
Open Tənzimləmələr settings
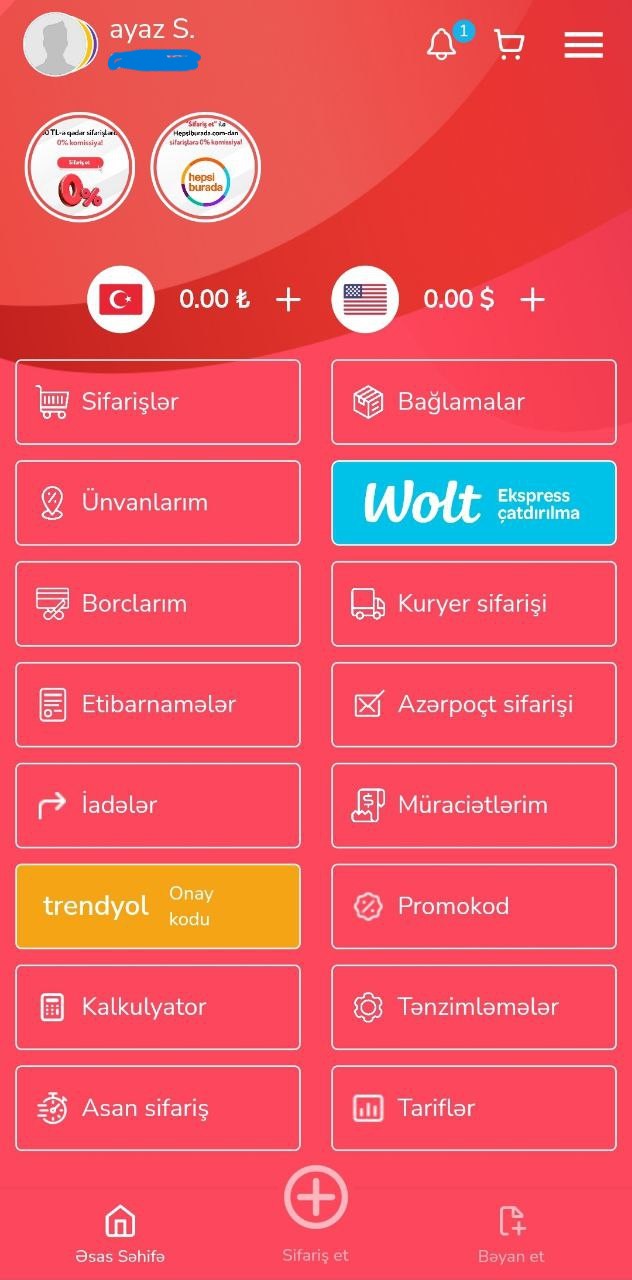pos(474,1007)
